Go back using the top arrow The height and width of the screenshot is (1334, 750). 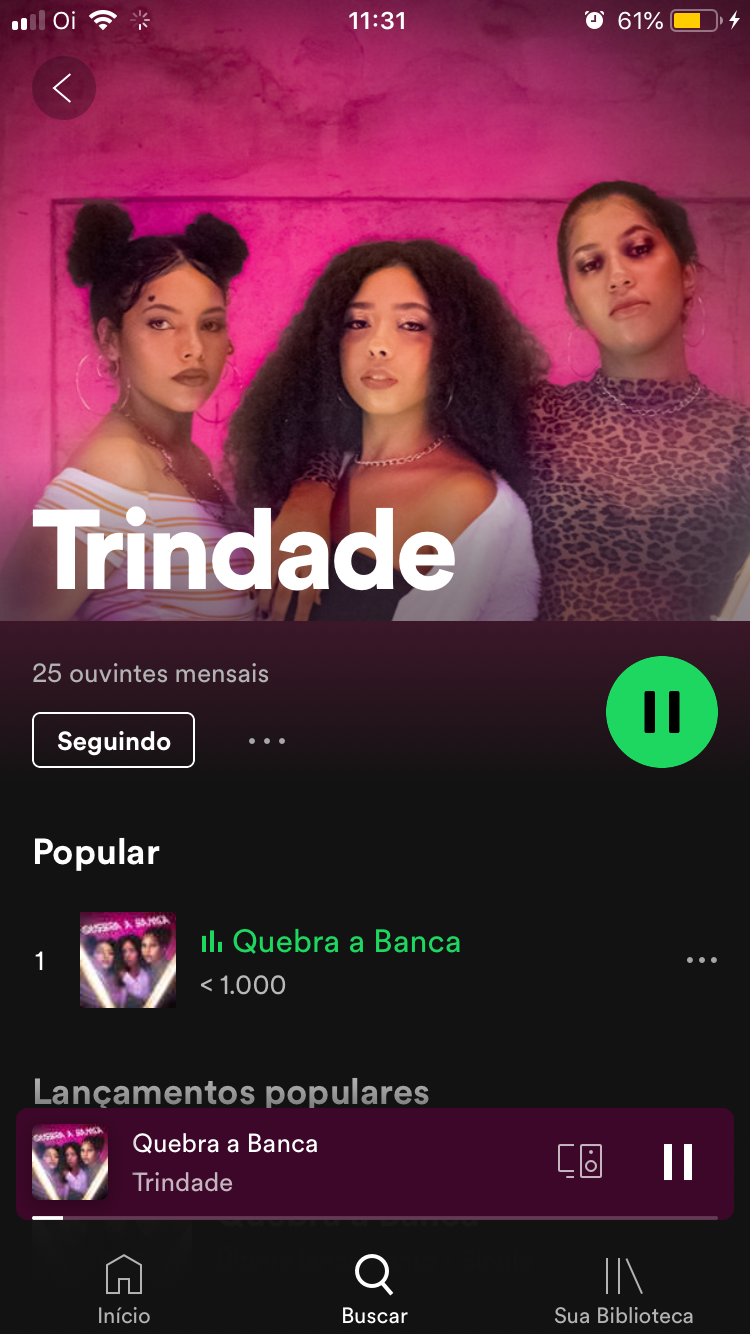pyautogui.click(x=63, y=89)
